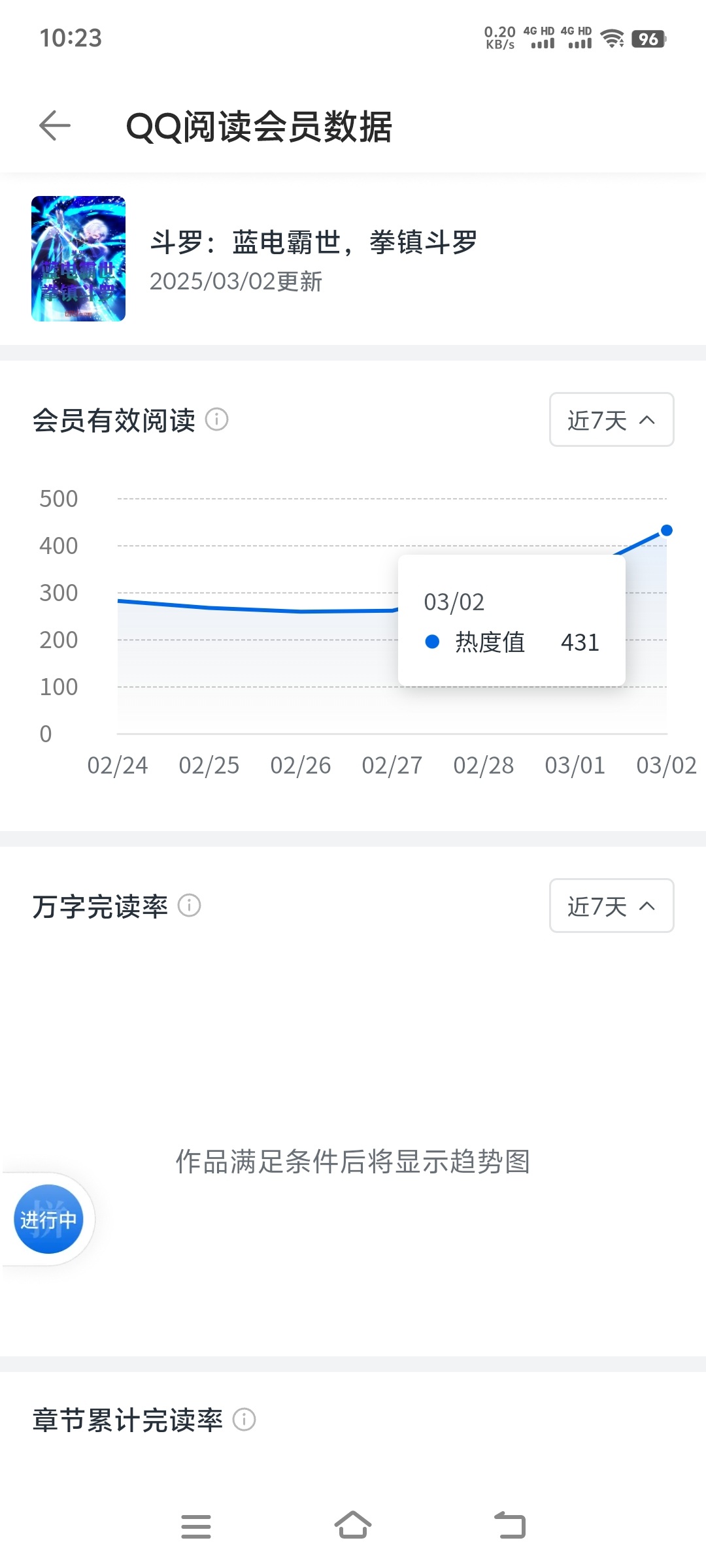Open the book cover for 斗罗：蓝电霸世

point(78,259)
